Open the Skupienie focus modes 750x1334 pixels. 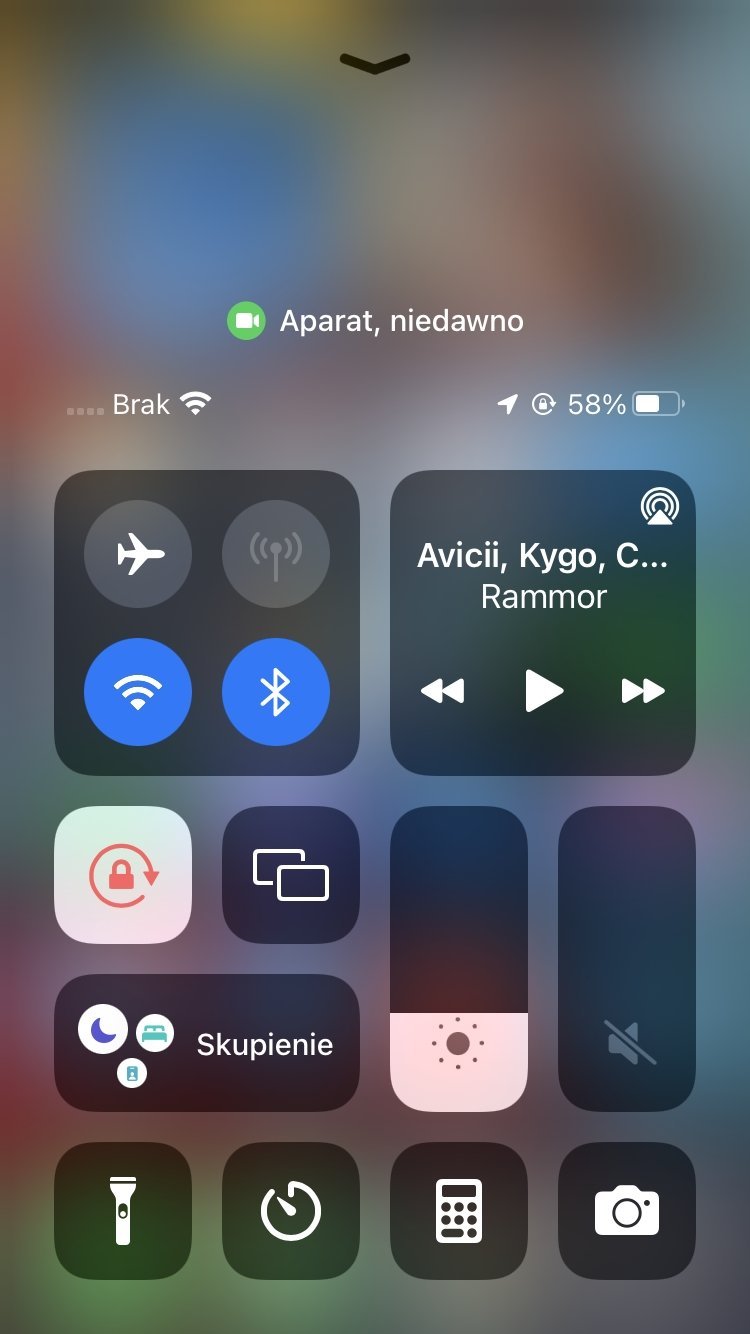pos(207,1043)
